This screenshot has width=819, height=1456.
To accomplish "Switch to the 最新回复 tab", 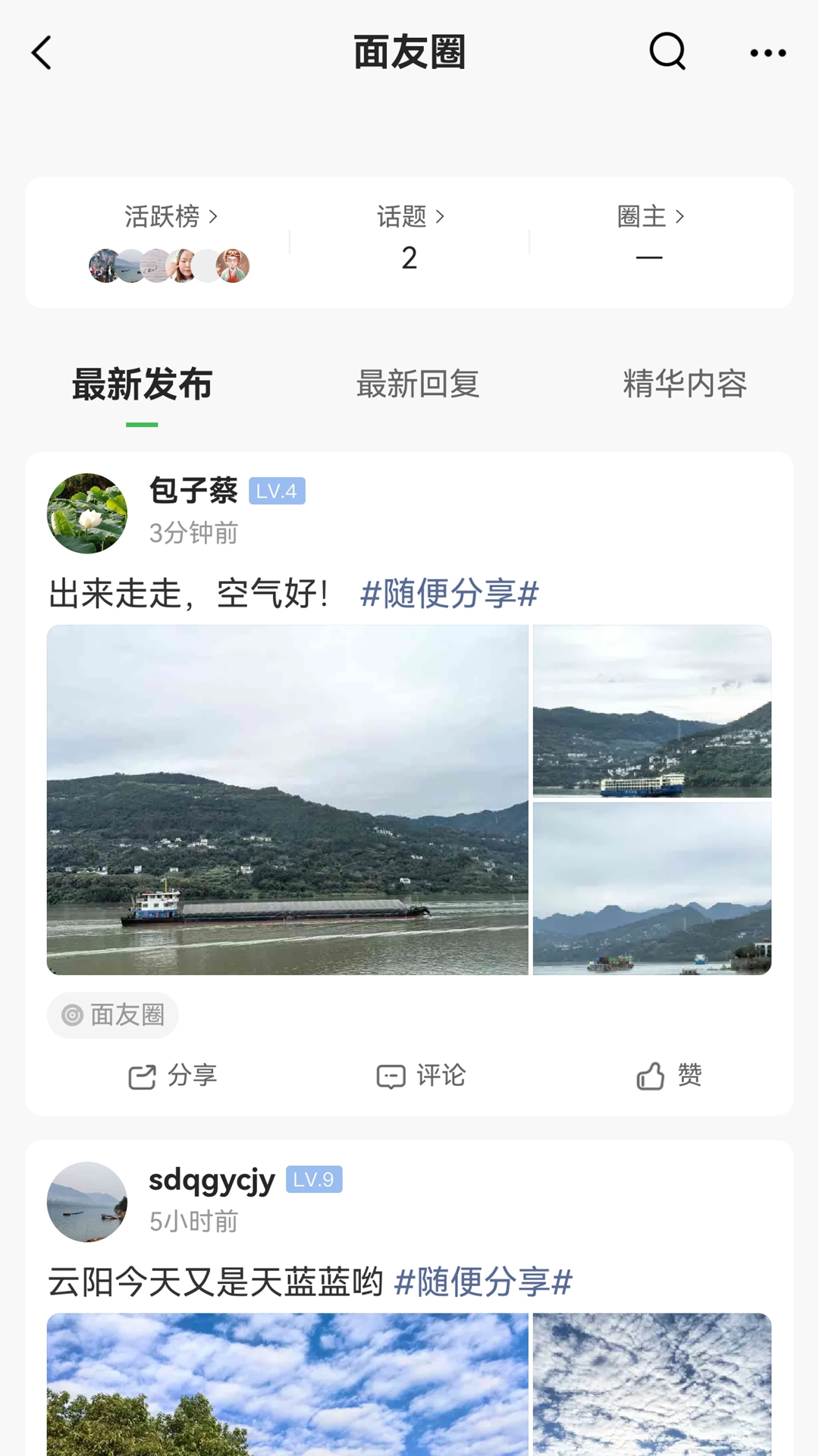I will pos(416,384).
